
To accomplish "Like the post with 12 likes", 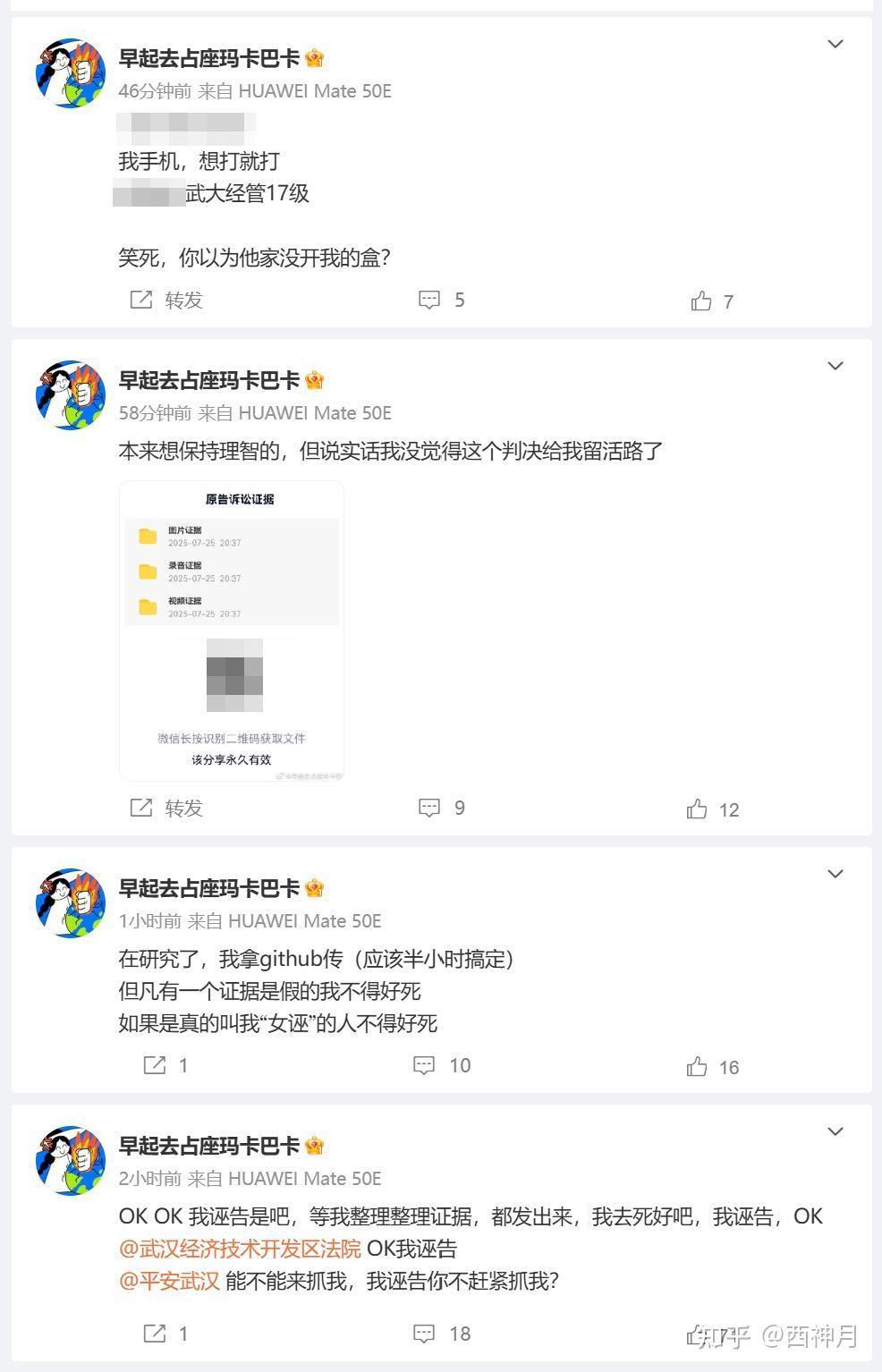I will coord(712,809).
